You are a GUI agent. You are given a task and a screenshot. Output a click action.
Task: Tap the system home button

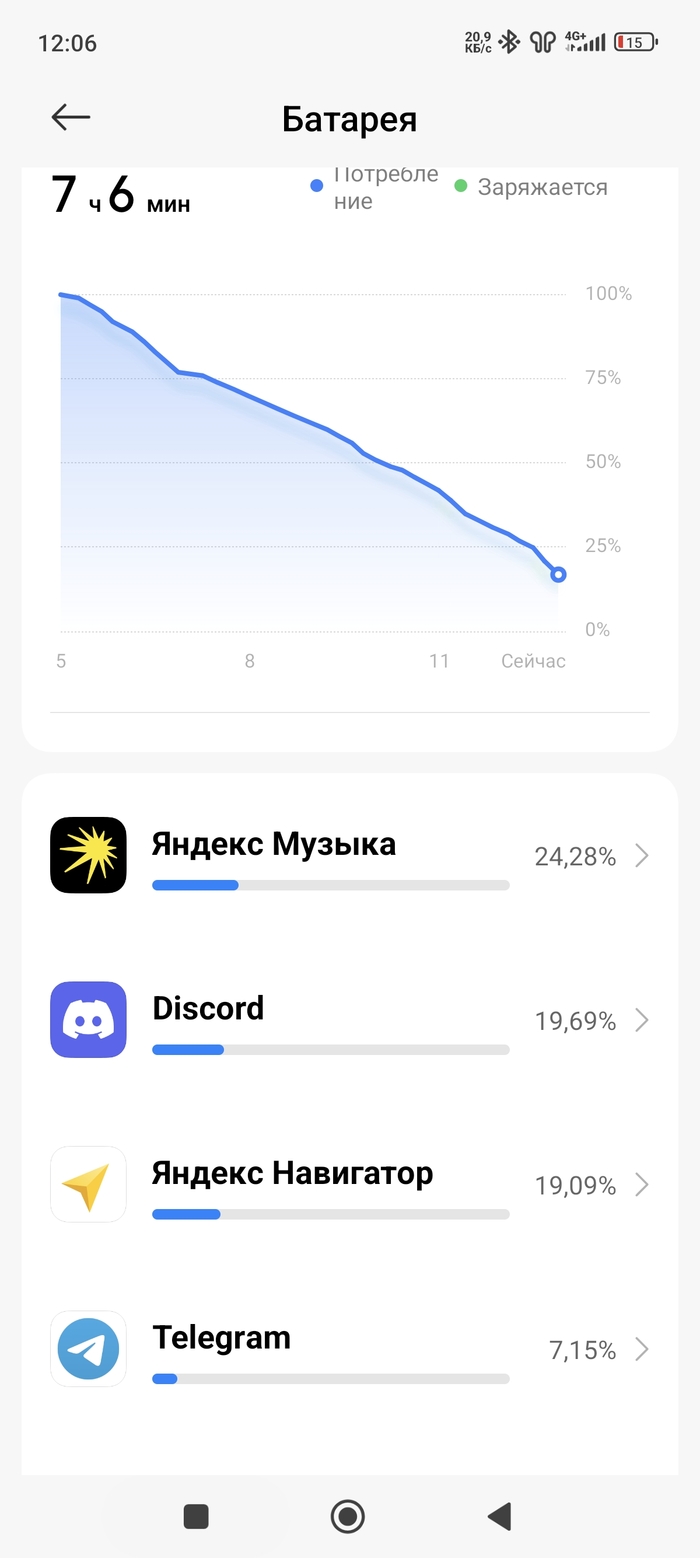[348, 1516]
